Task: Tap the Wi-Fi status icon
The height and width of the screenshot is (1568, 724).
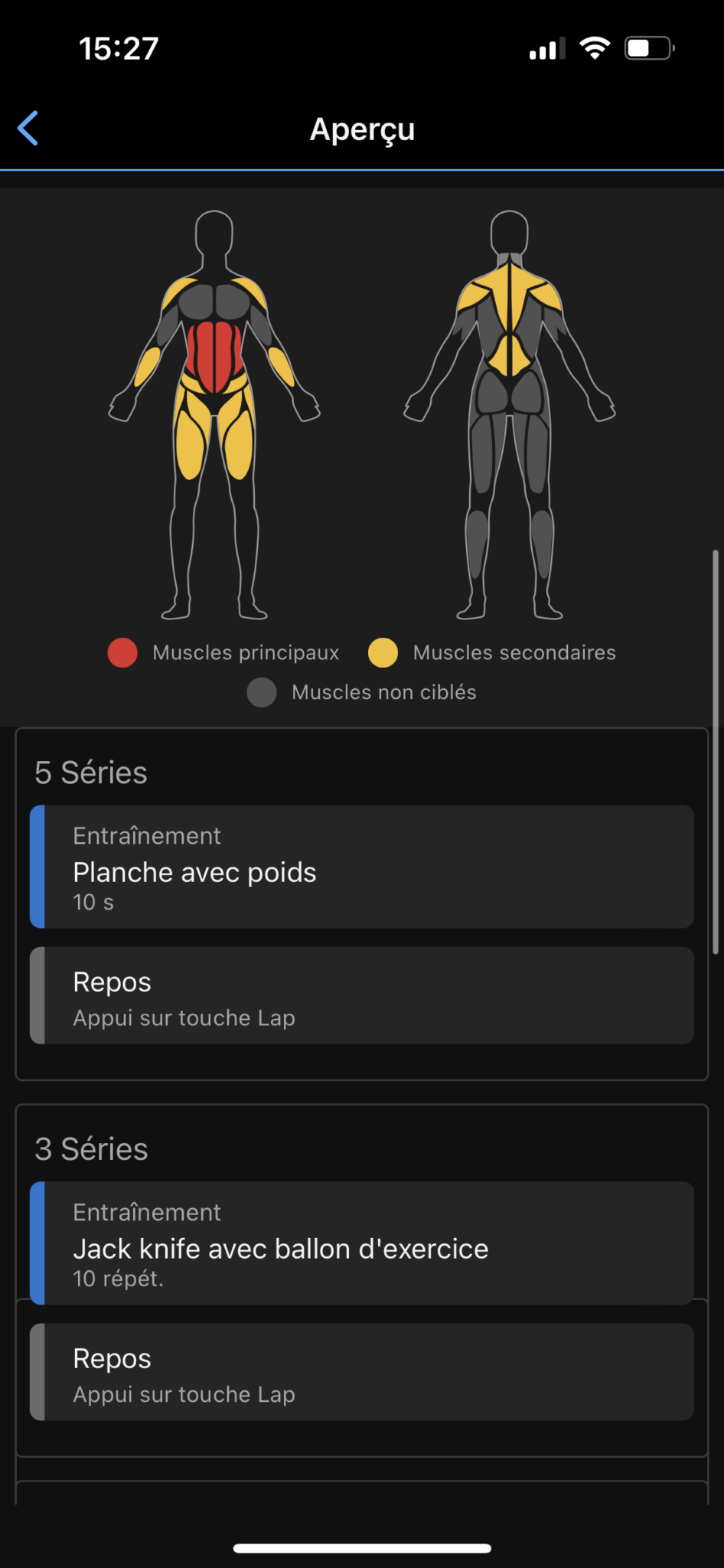Action: pos(596,47)
